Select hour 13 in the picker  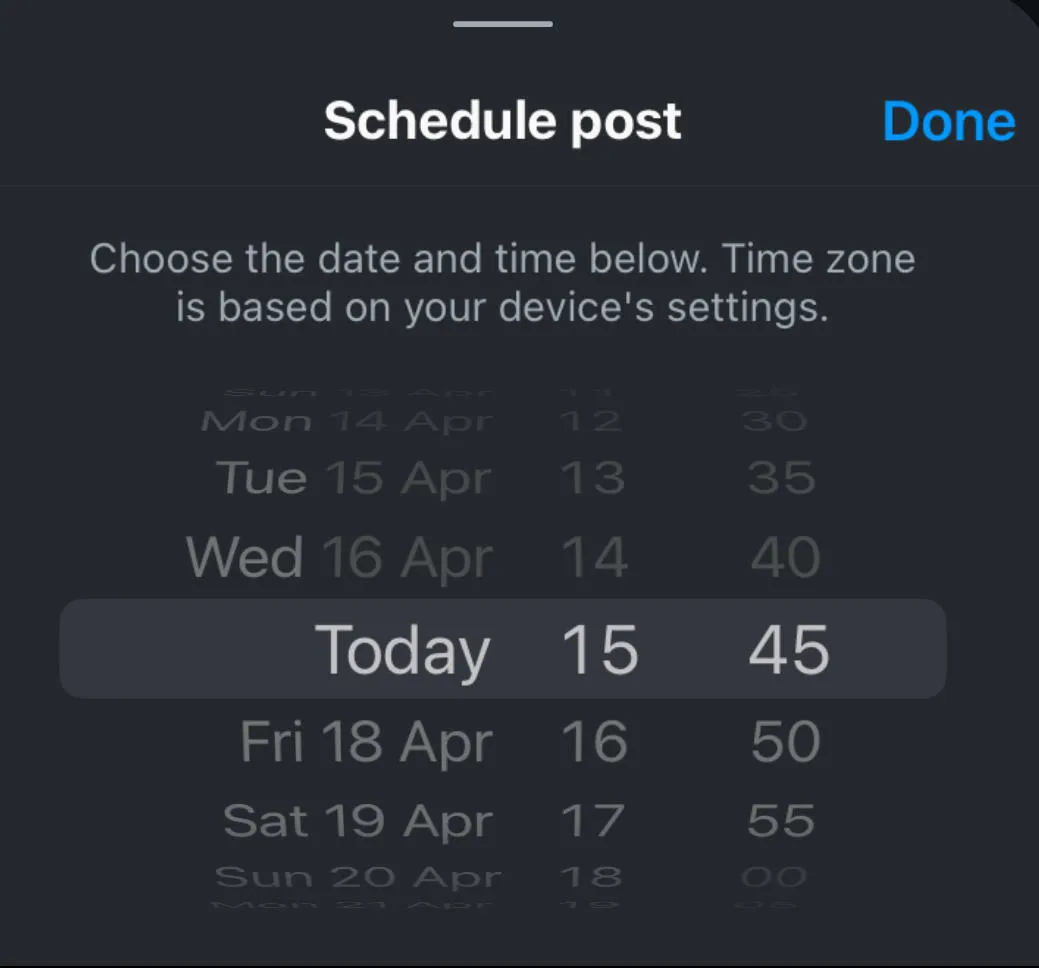593,478
